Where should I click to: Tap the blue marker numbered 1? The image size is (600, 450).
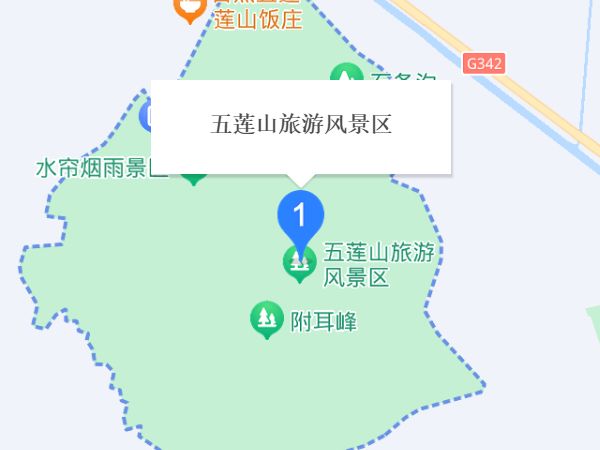coord(299,214)
